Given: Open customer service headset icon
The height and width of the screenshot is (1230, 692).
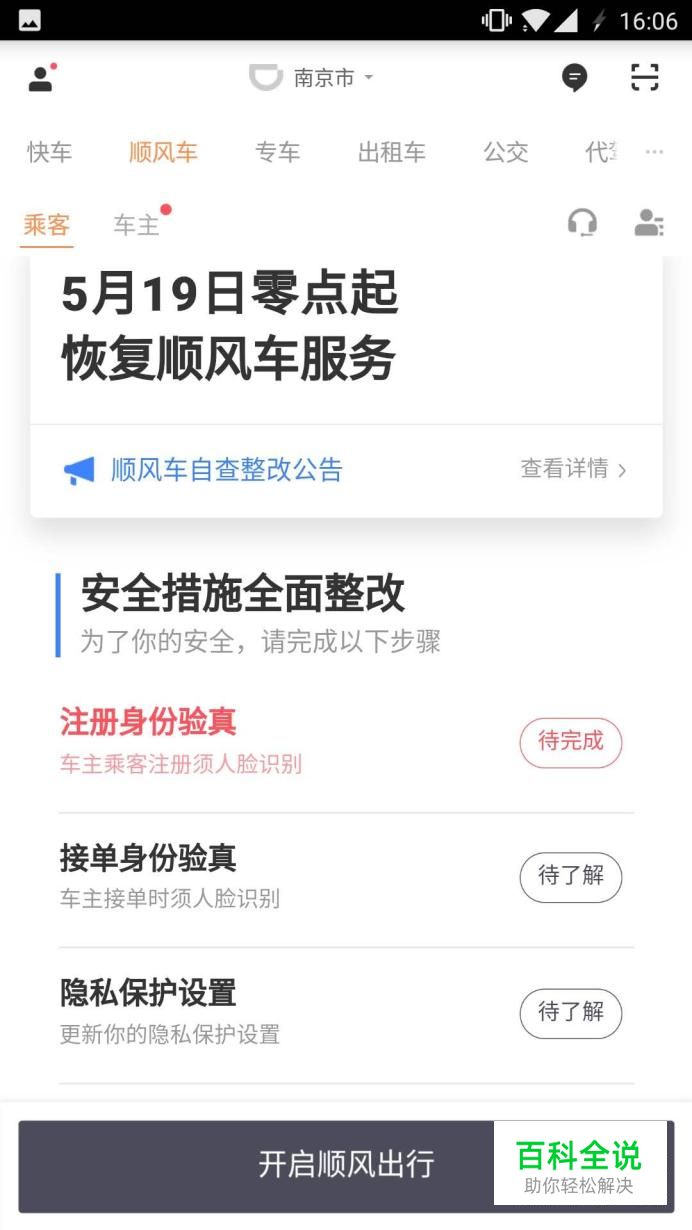Looking at the screenshot, I should pyautogui.click(x=582, y=222).
